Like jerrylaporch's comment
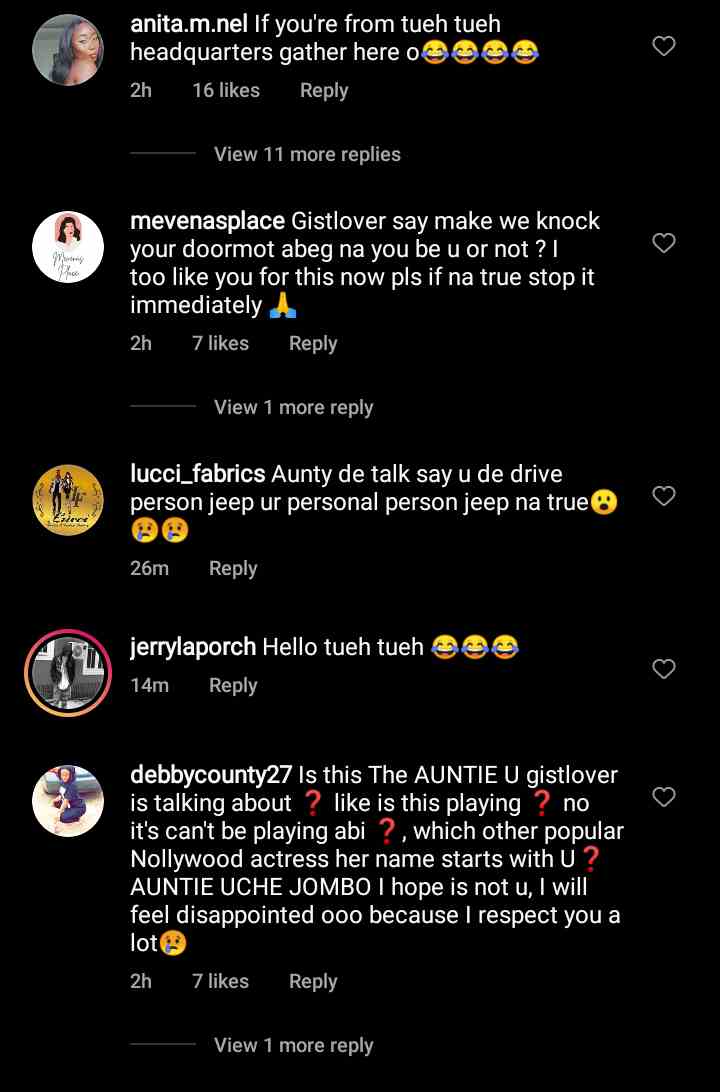The height and width of the screenshot is (1092, 720). (664, 669)
